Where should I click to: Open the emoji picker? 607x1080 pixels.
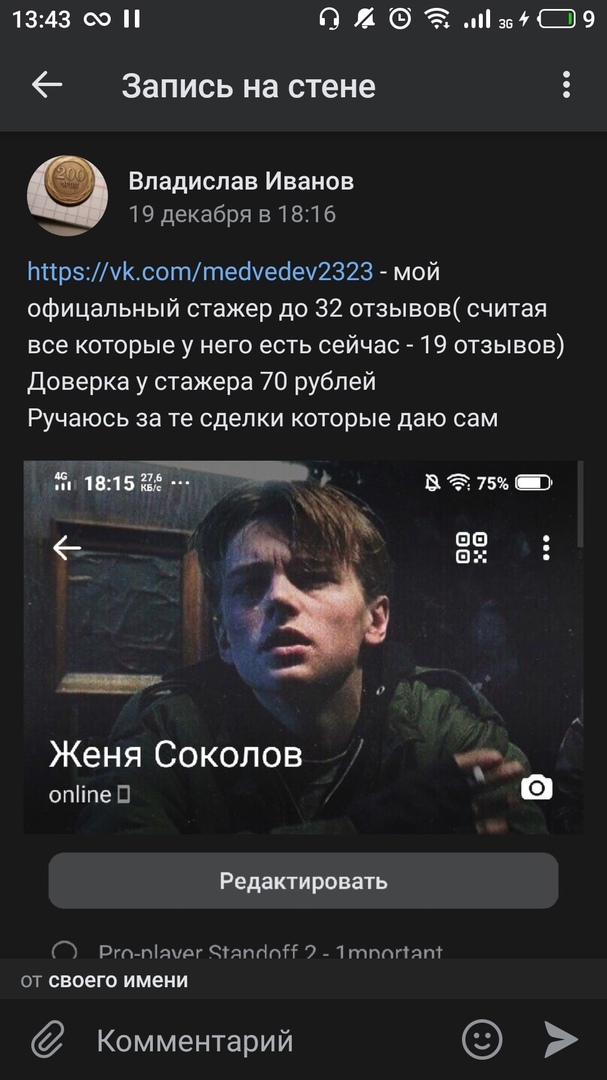pos(482,1040)
